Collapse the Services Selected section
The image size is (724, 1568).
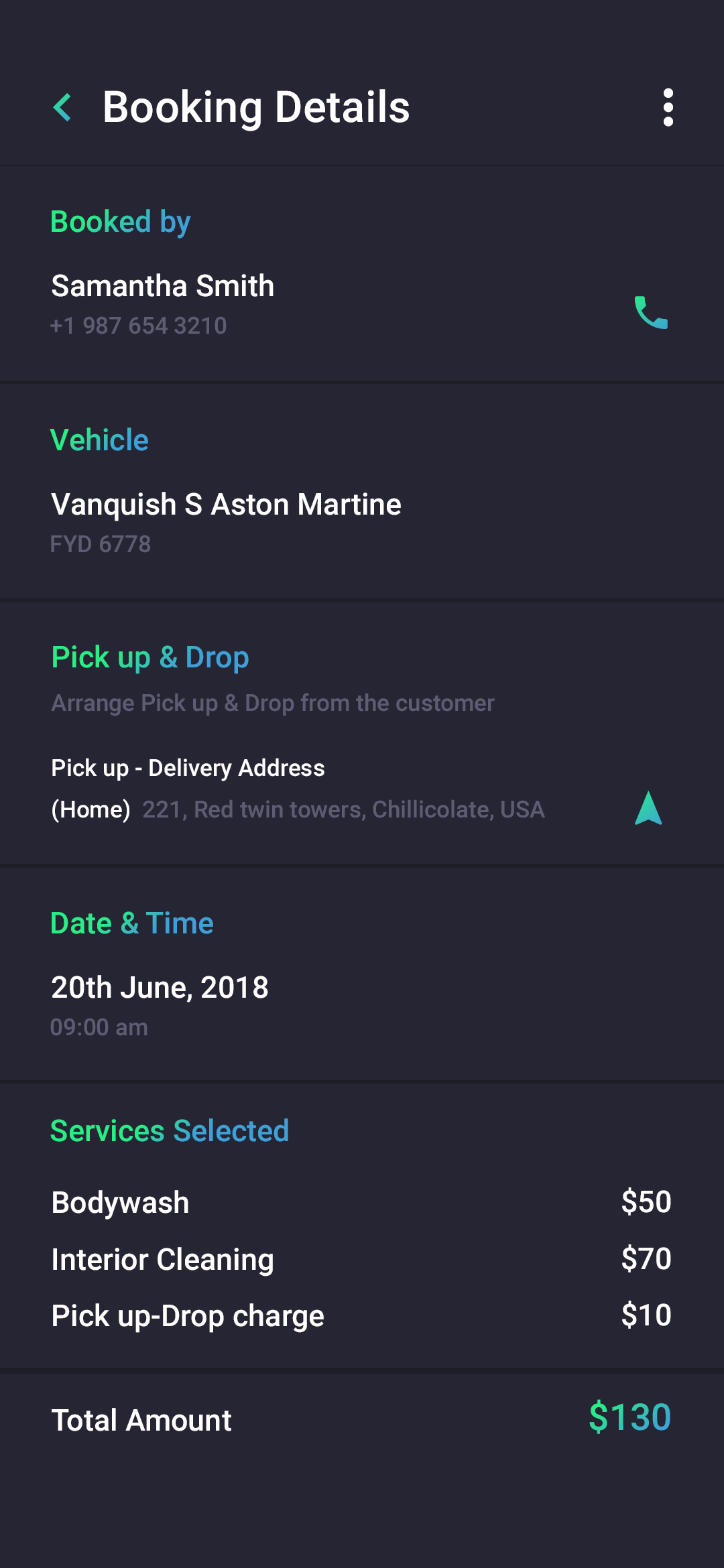point(170,1130)
